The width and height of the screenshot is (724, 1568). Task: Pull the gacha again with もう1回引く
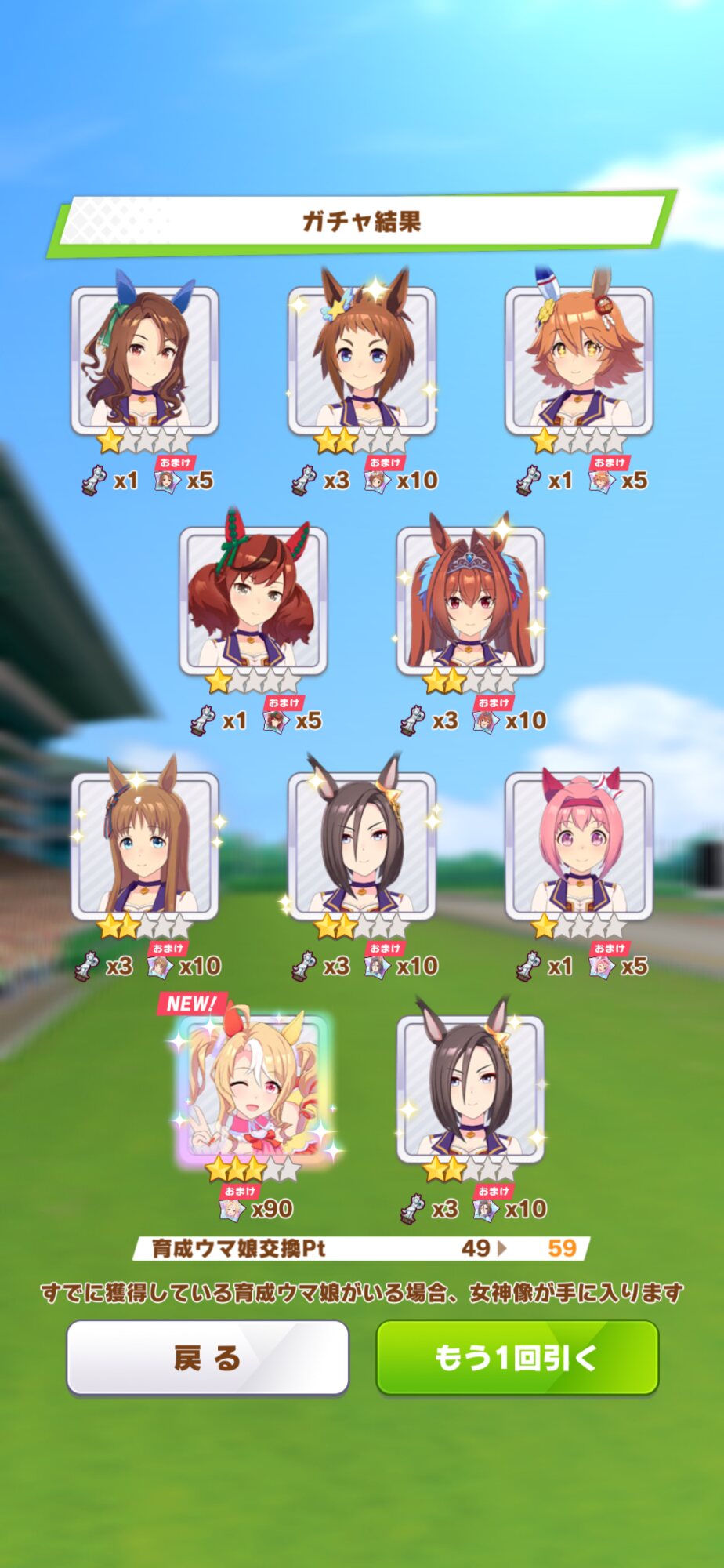(x=517, y=1357)
